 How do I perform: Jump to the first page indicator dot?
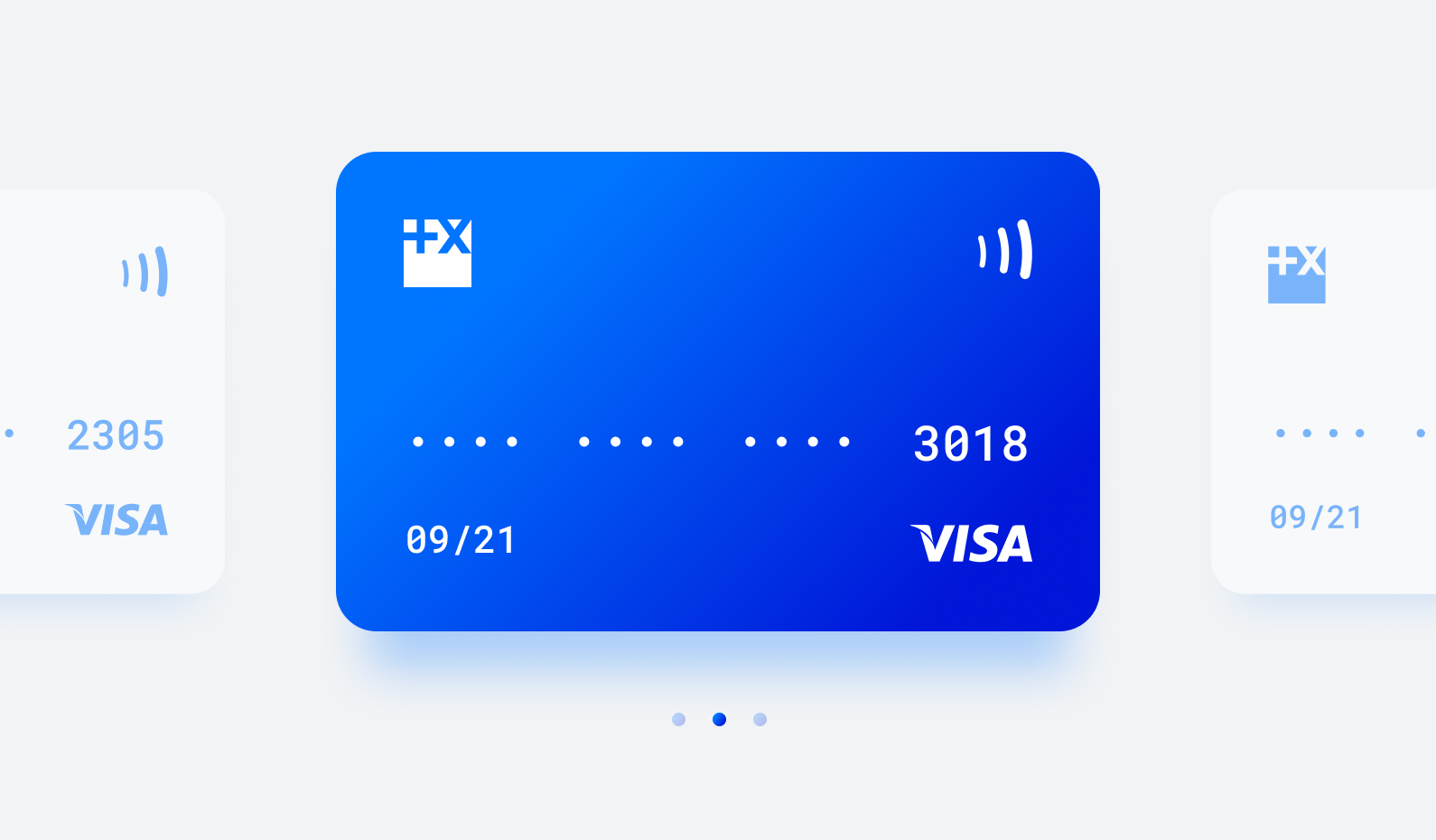(679, 720)
